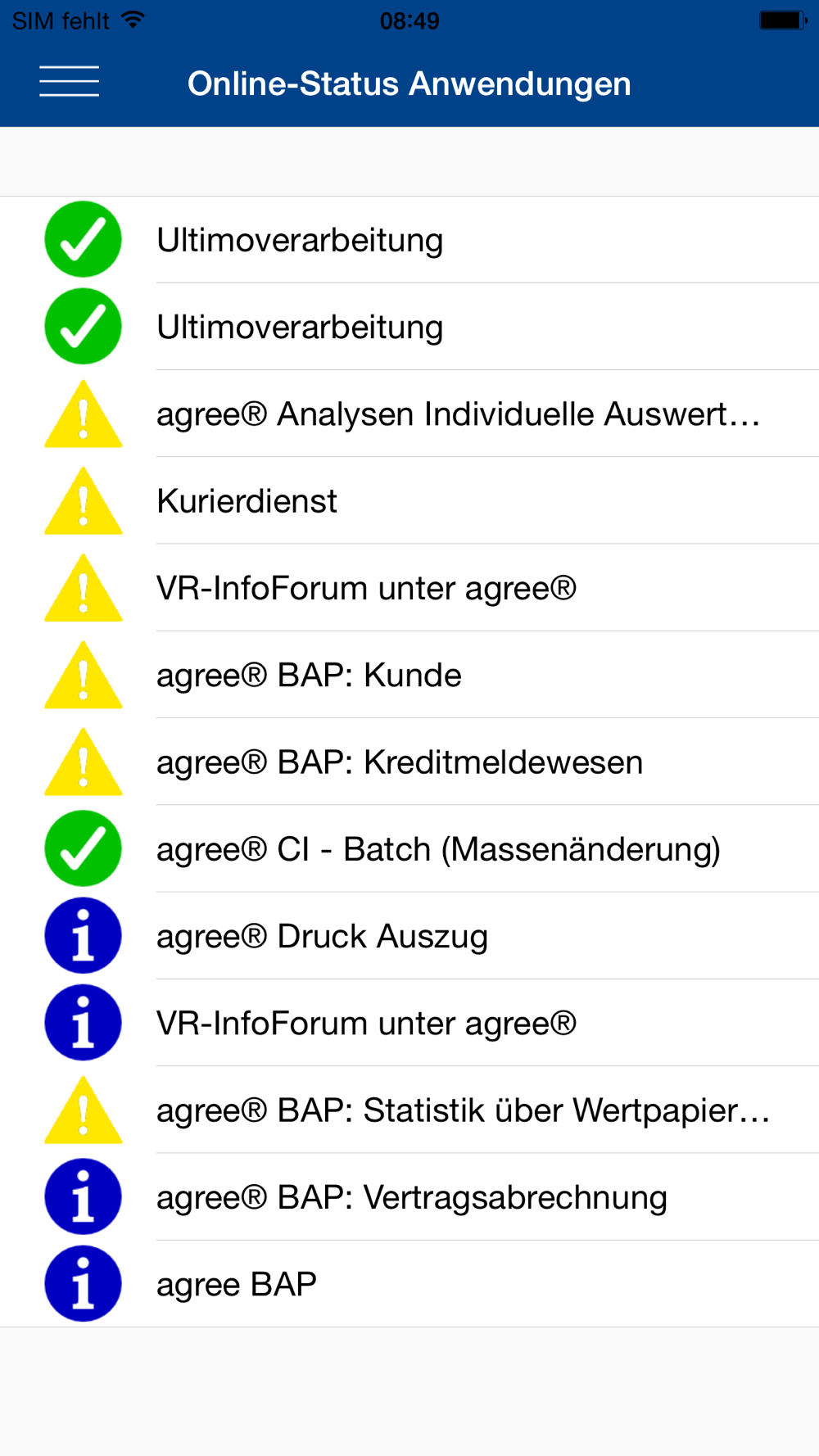Image resolution: width=819 pixels, height=1456 pixels.
Task: Open VR-InfoForum unter agree® with blue info icon
Action: pos(409,1023)
